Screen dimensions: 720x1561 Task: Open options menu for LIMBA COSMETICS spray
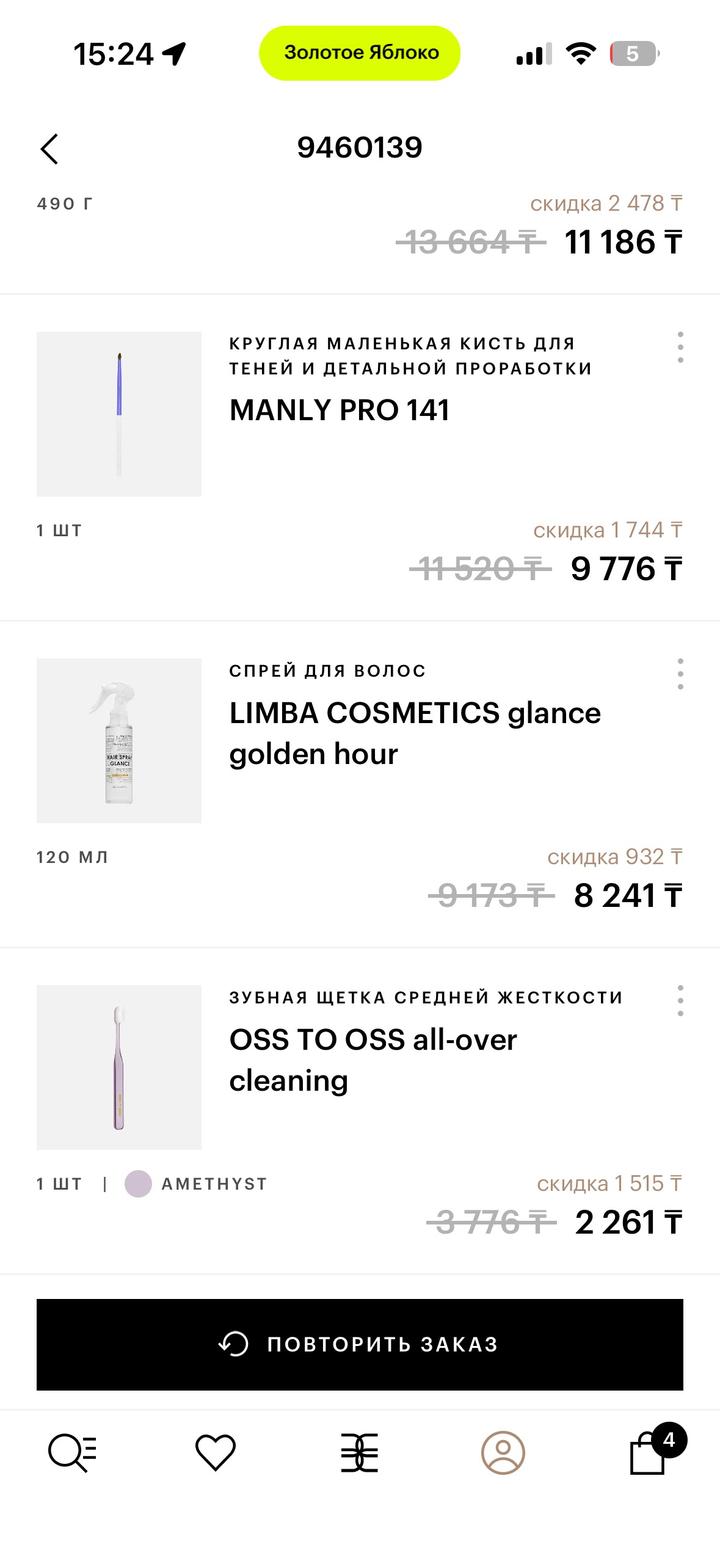point(680,674)
